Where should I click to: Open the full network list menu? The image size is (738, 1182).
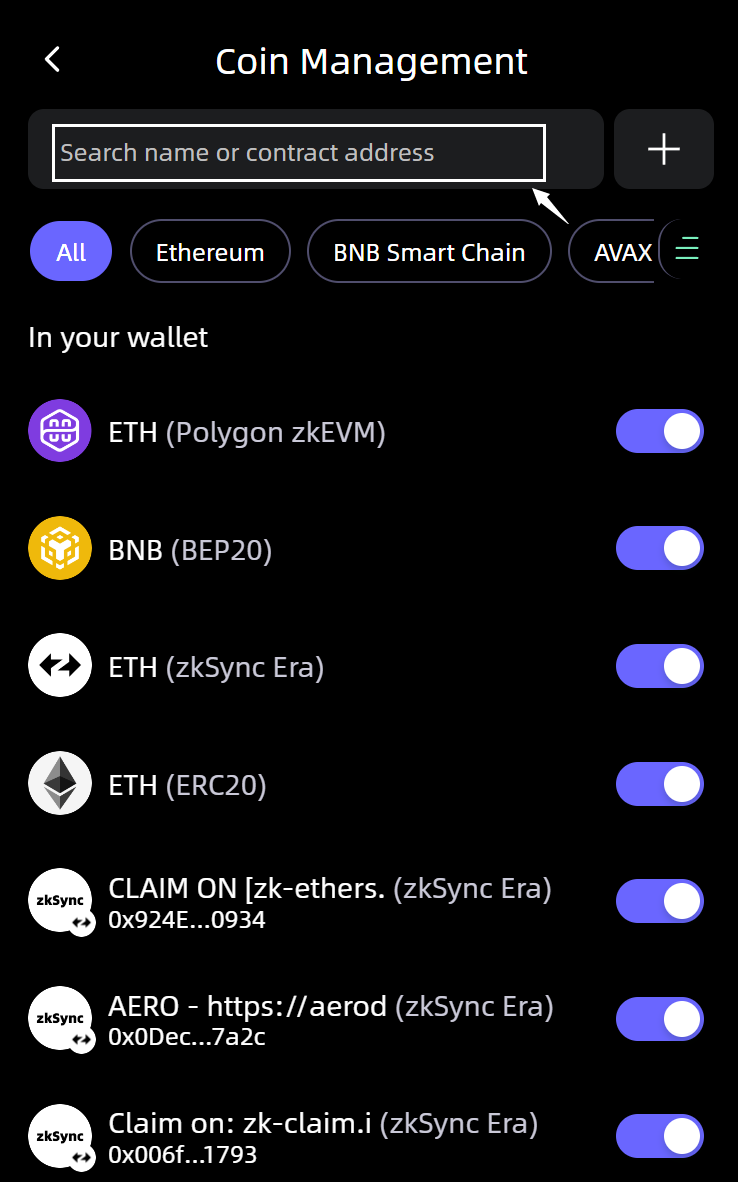pyautogui.click(x=687, y=250)
